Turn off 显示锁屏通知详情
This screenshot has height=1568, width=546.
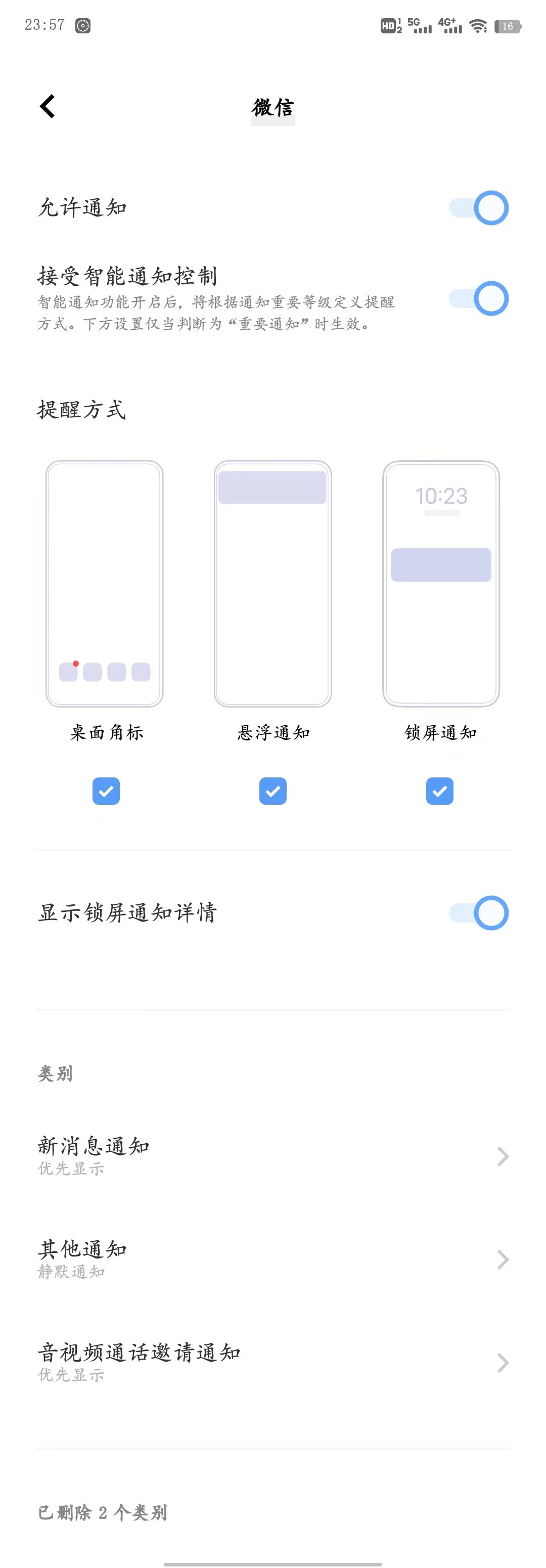478,912
